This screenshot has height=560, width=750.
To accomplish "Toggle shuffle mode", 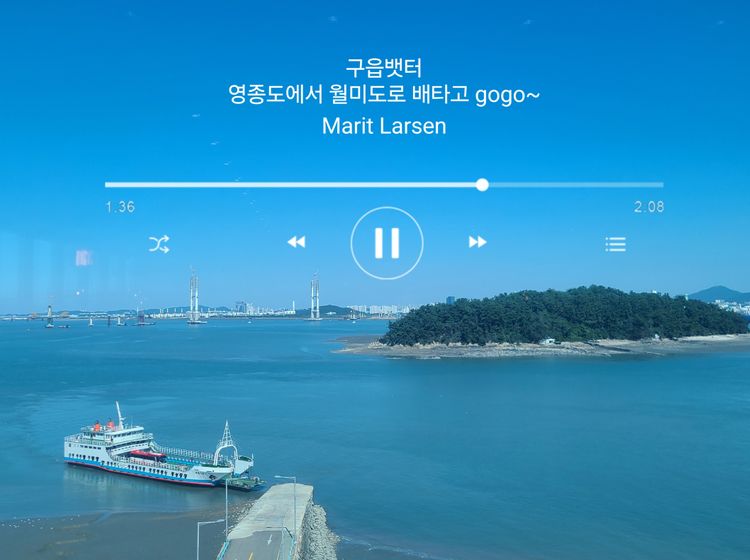I will pyautogui.click(x=159, y=244).
